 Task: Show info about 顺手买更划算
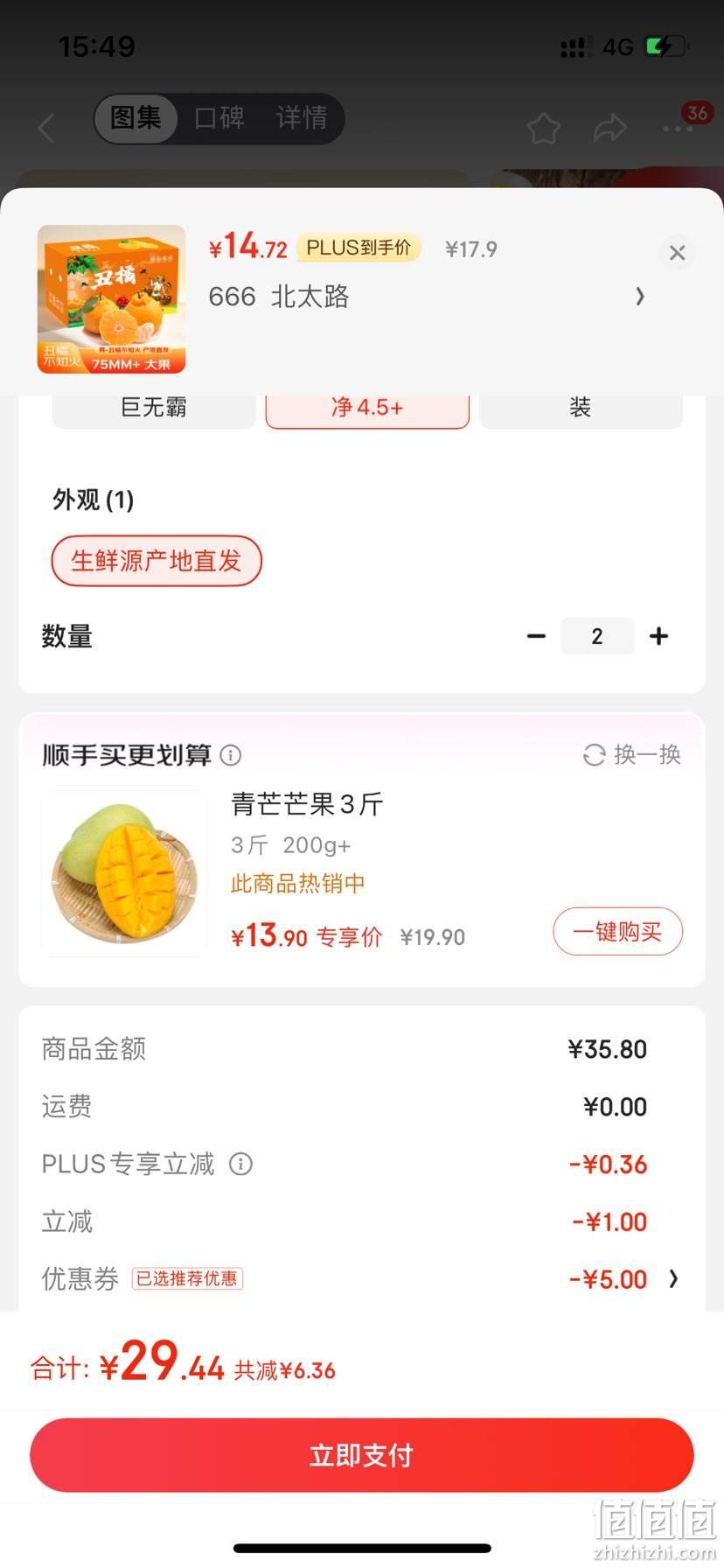pos(231,755)
